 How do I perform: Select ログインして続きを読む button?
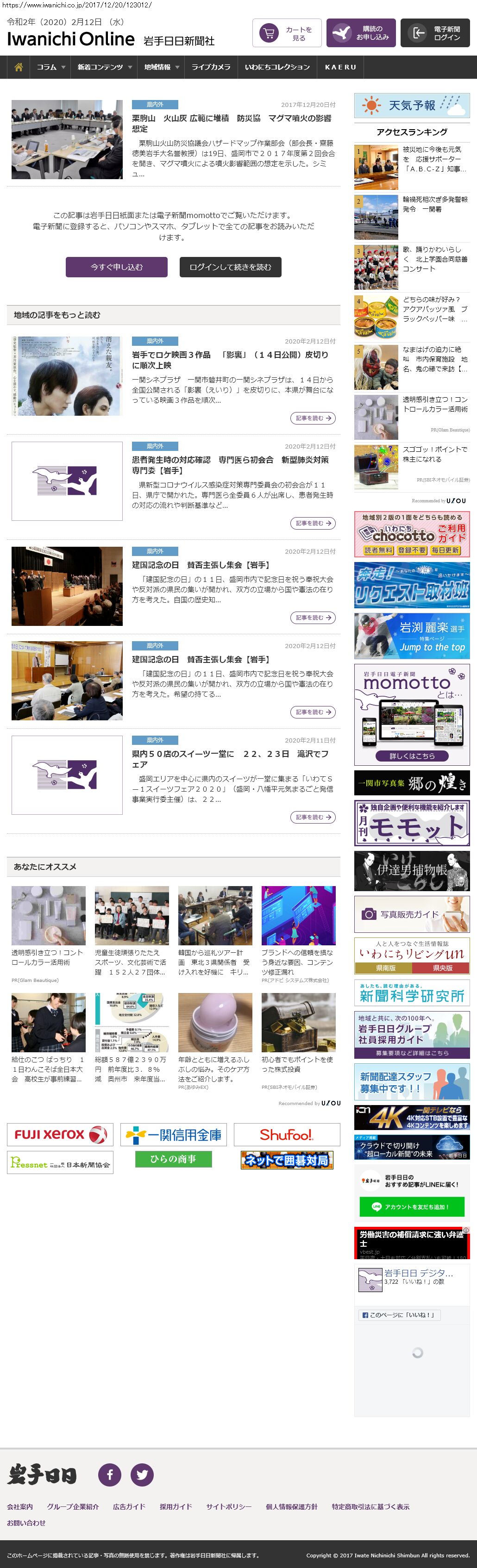coord(230,267)
